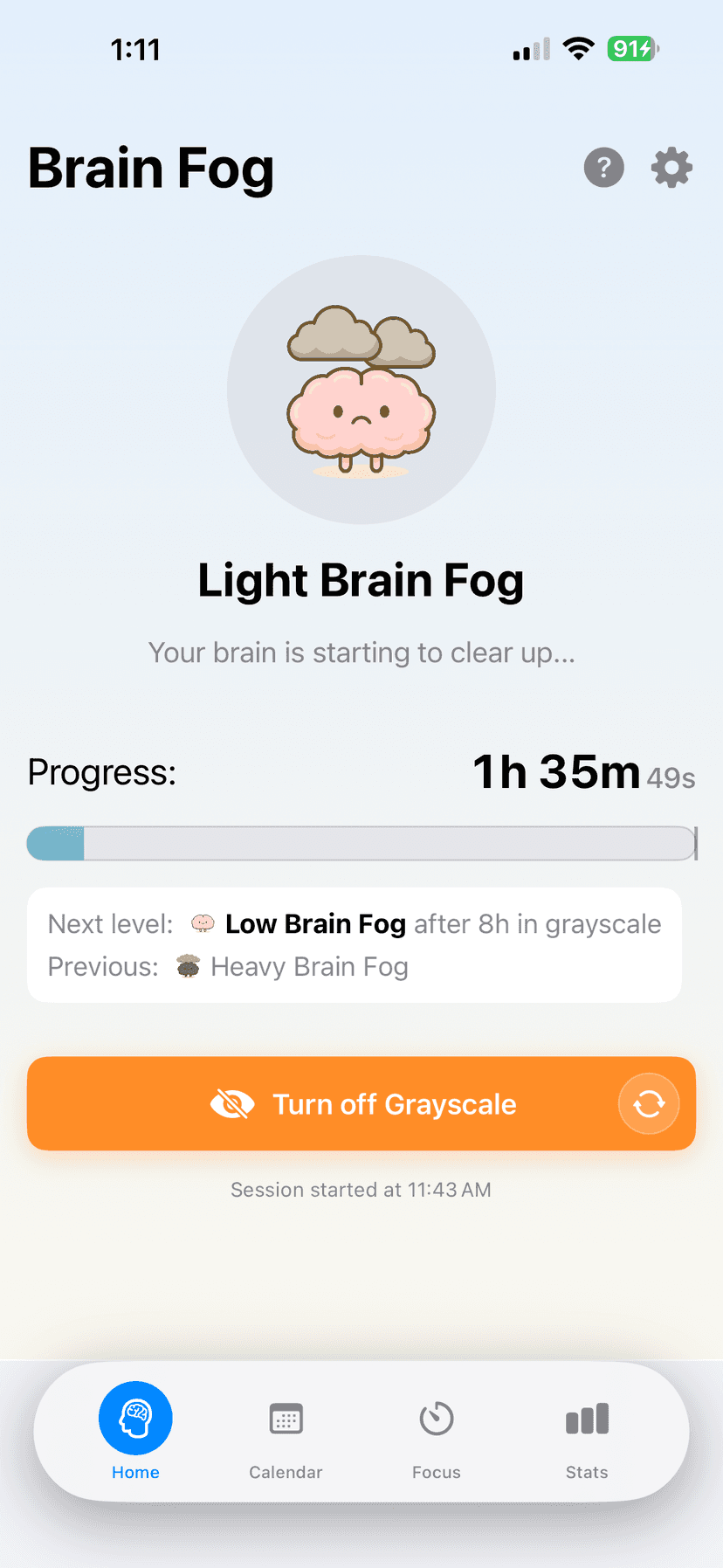Tap the Focus timer icon
The height and width of the screenshot is (1568, 723).
pyautogui.click(x=436, y=1418)
